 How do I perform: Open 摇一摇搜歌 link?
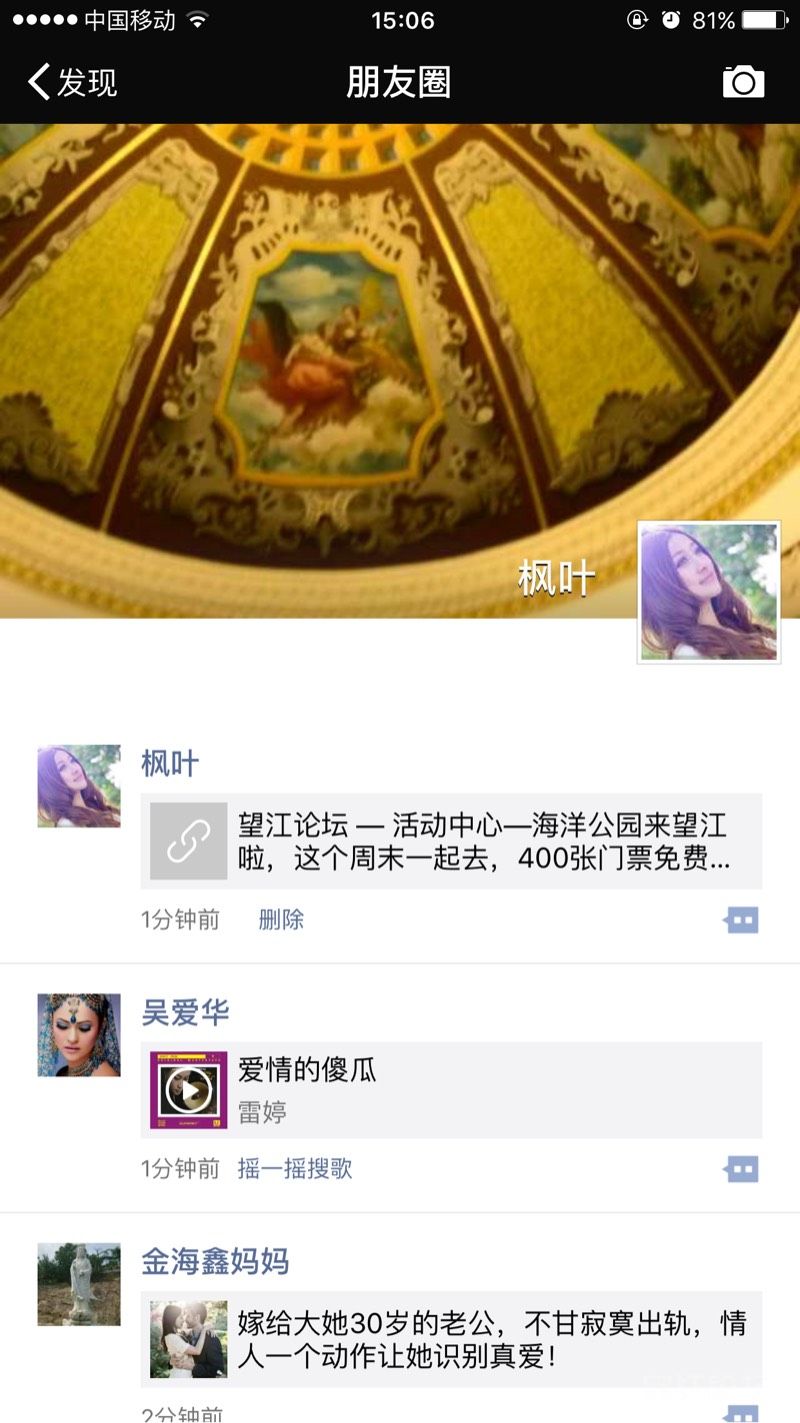click(x=295, y=1169)
